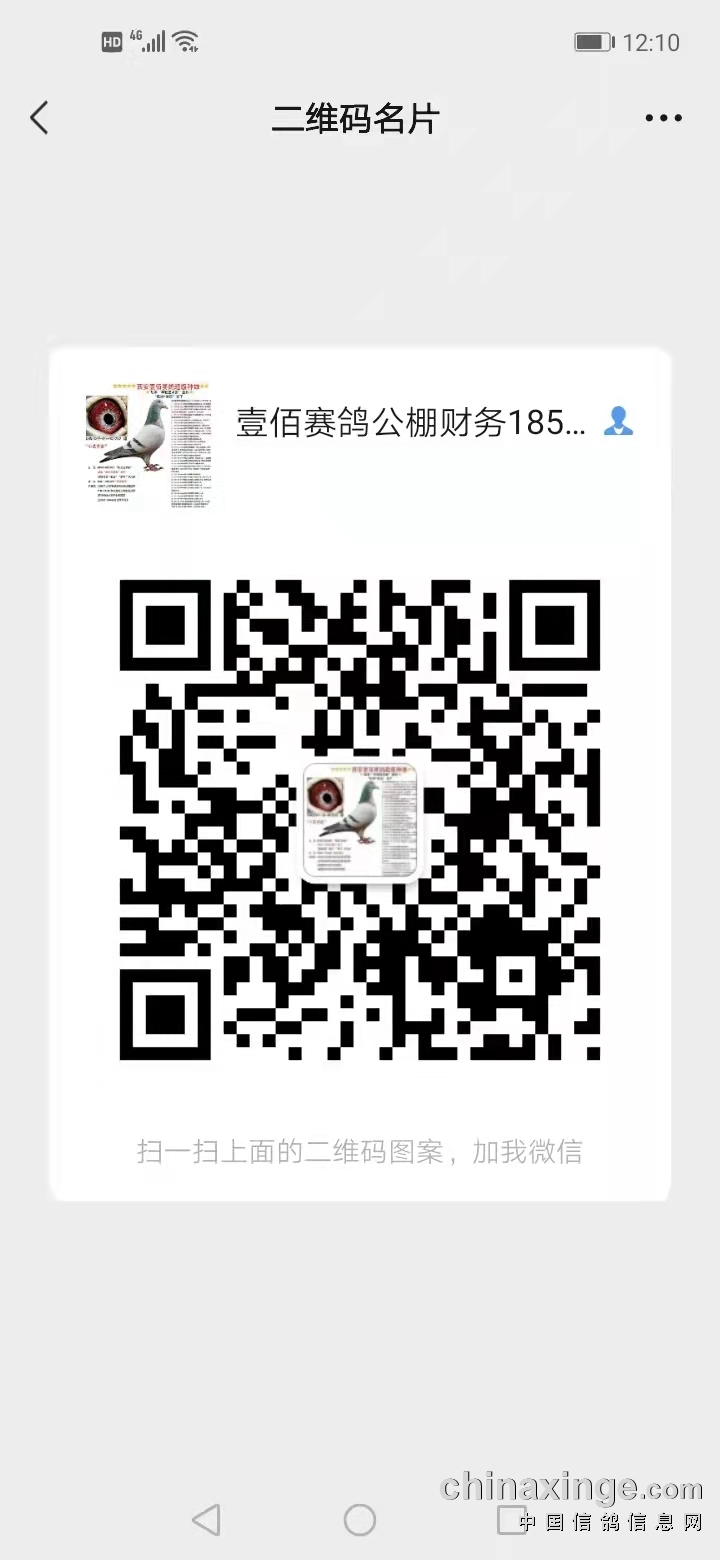Tap the system back navigation button
Viewport: 720px width, 1560px height.
(x=206, y=1520)
